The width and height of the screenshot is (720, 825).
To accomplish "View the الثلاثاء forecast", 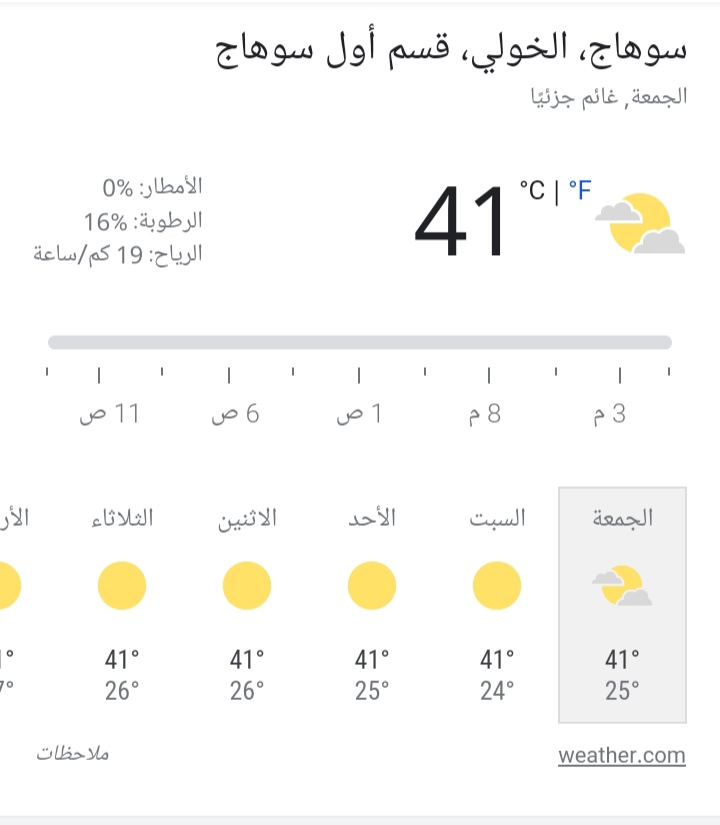I will coord(122,603).
